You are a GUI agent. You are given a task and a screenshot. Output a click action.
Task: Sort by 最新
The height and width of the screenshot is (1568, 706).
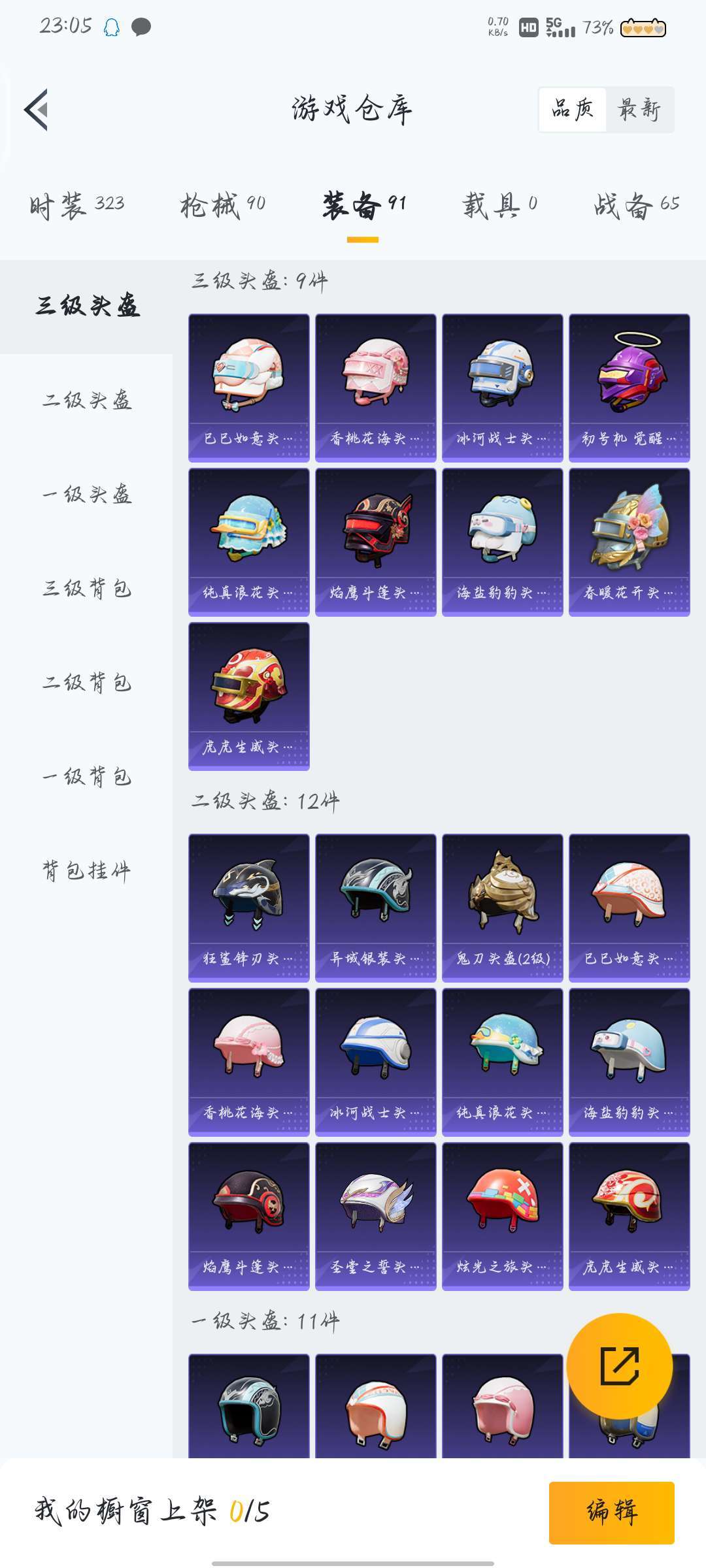click(639, 110)
